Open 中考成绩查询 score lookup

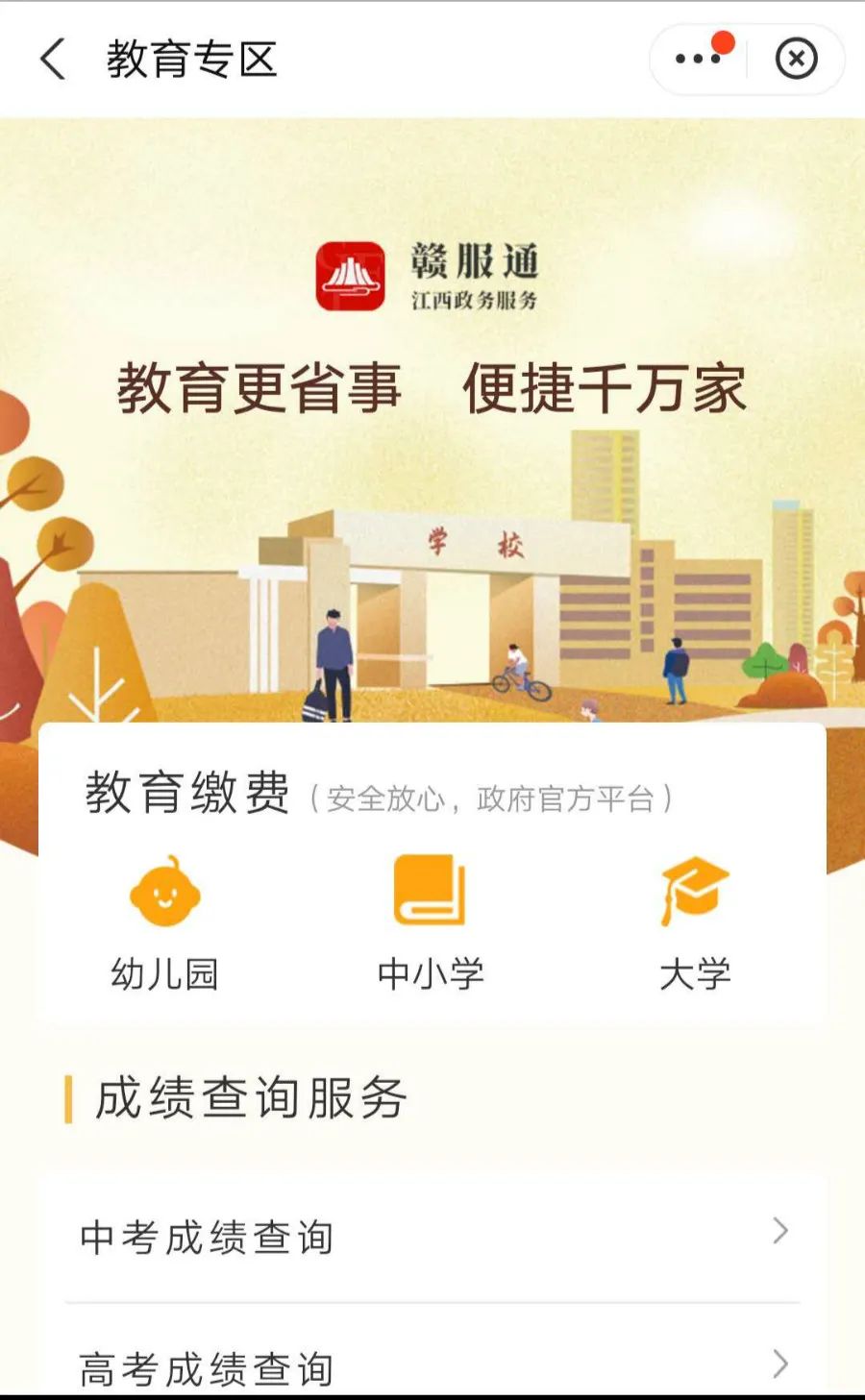point(204,1238)
